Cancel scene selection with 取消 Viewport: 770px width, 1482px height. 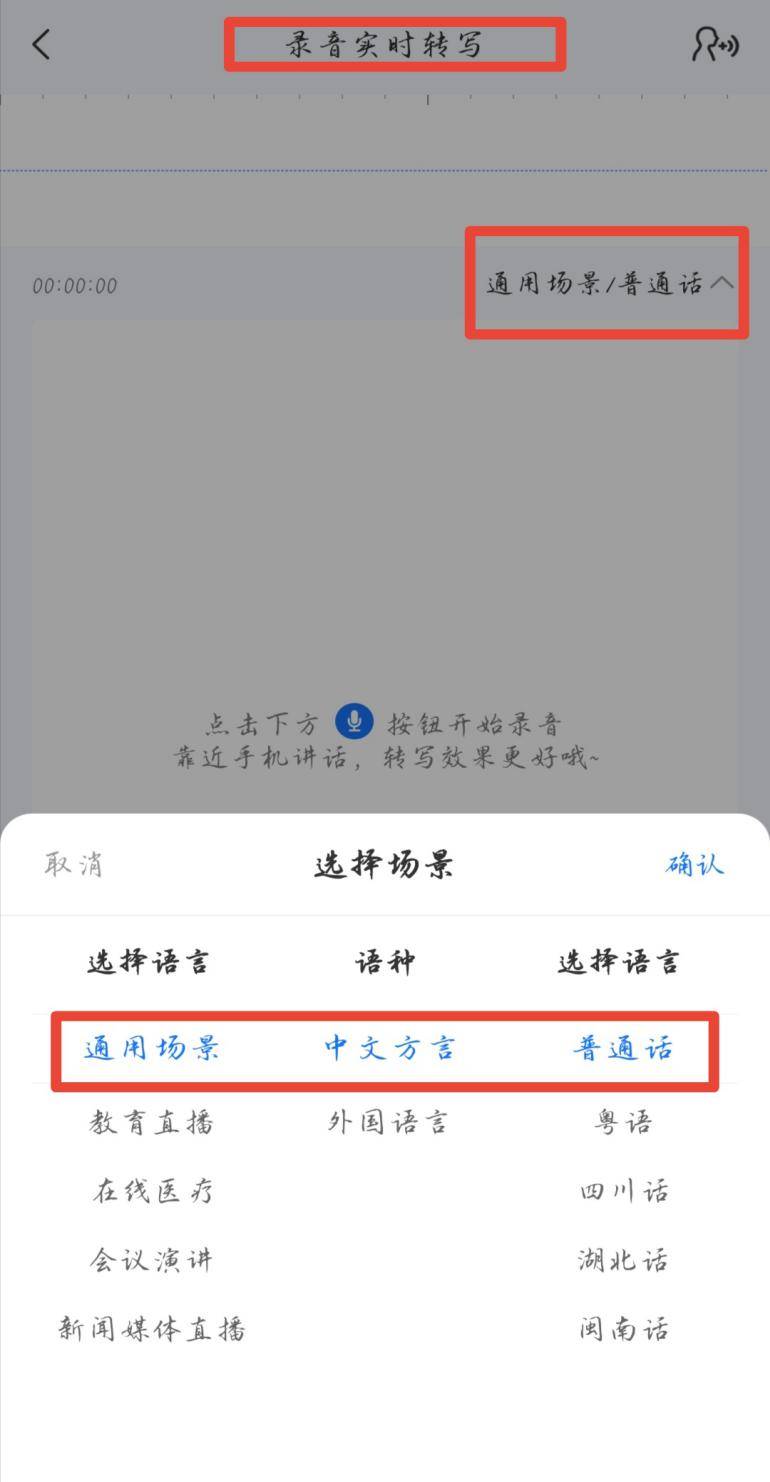point(73,864)
